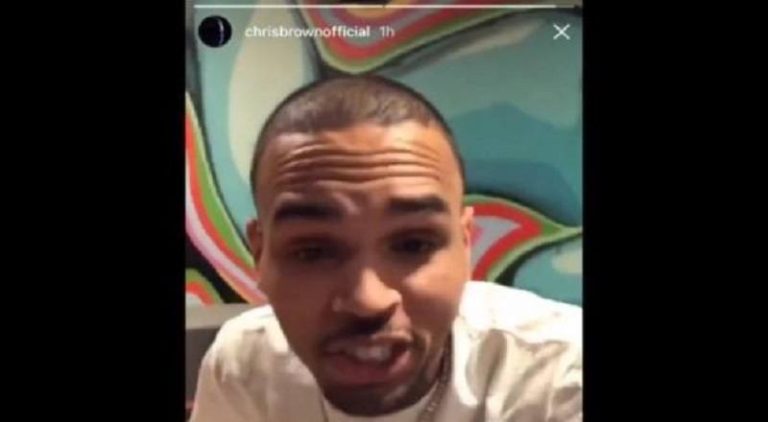Tap the story poster's profile avatar
Screen dimensions: 768x422
click(214, 31)
